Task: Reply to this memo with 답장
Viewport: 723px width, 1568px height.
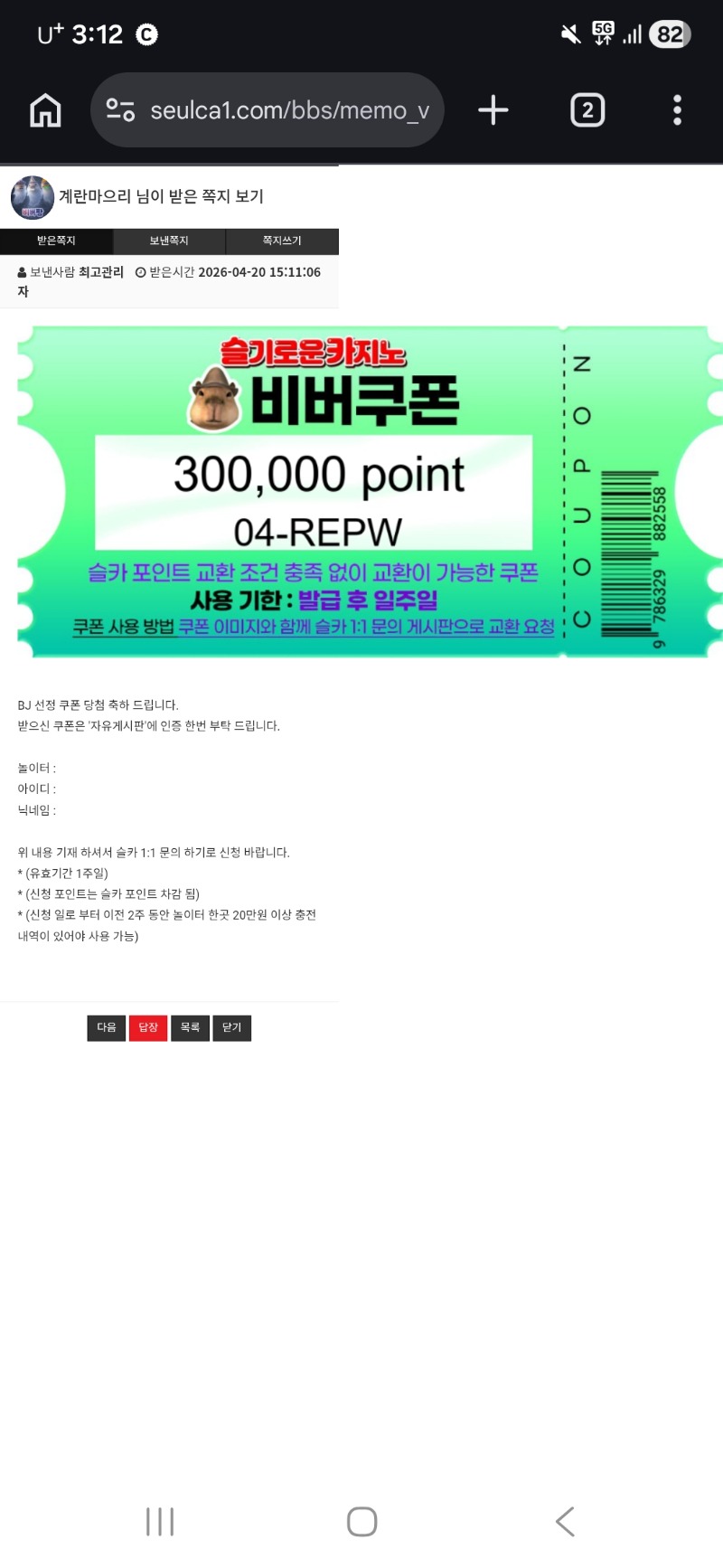Action: pos(148,1028)
